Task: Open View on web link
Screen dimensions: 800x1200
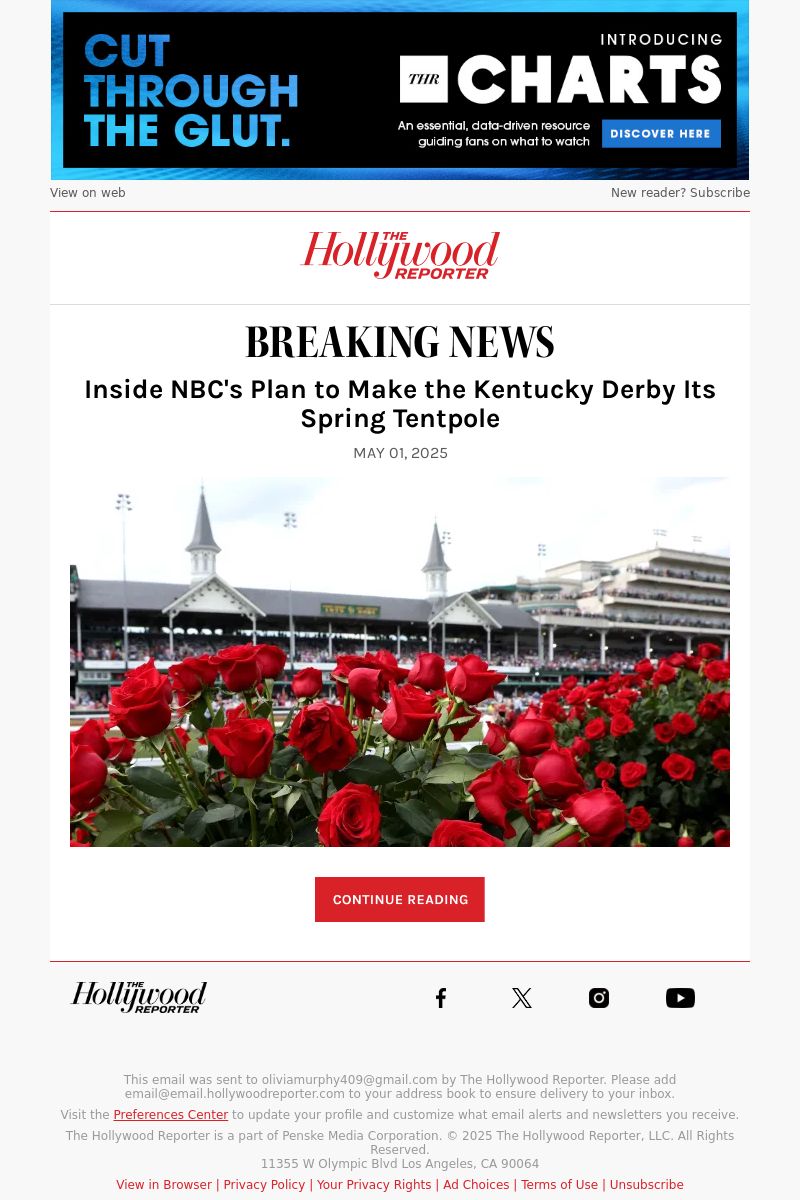Action: click(88, 193)
